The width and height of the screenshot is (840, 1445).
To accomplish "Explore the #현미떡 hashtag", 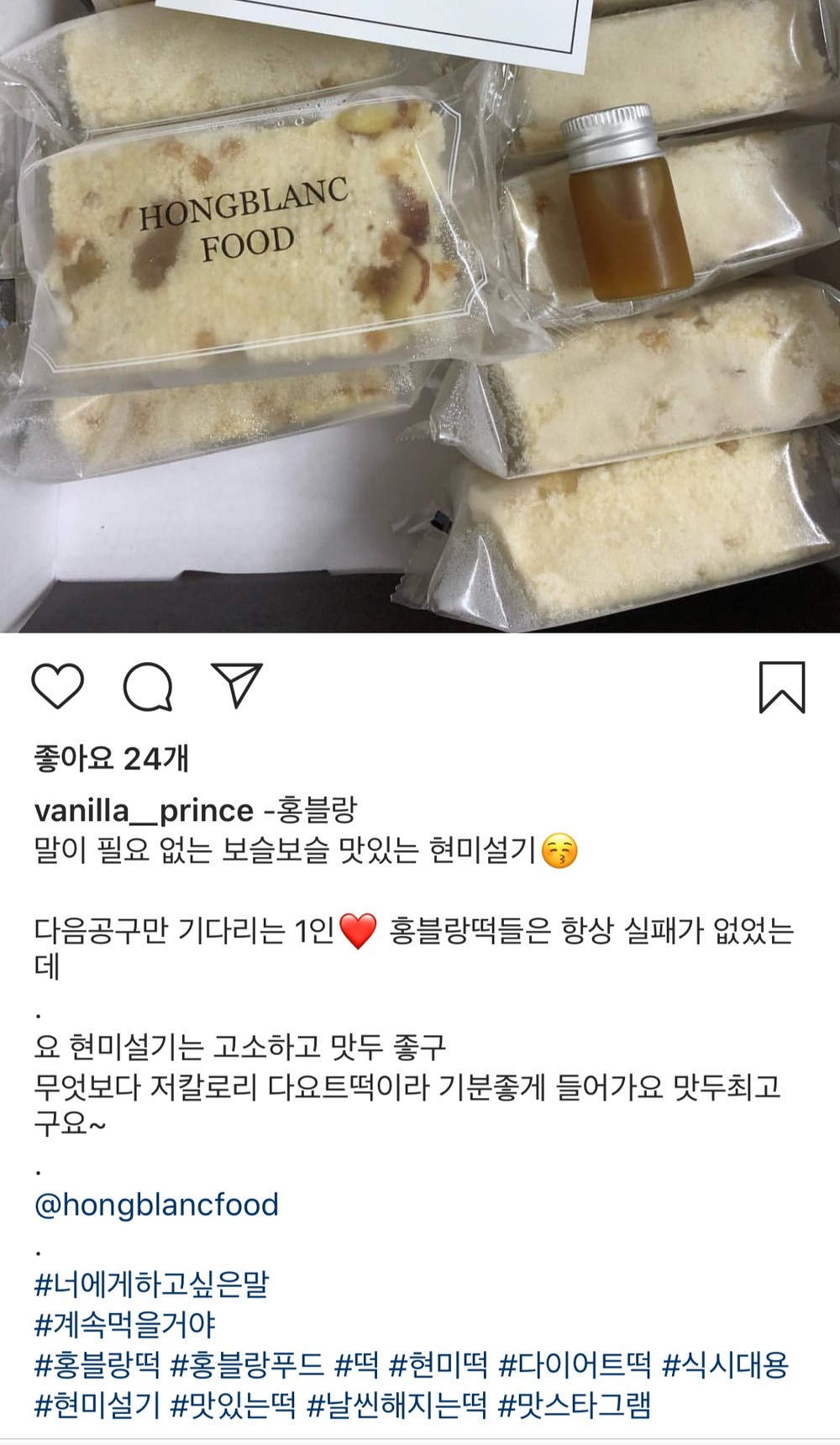I will pyautogui.click(x=438, y=1365).
